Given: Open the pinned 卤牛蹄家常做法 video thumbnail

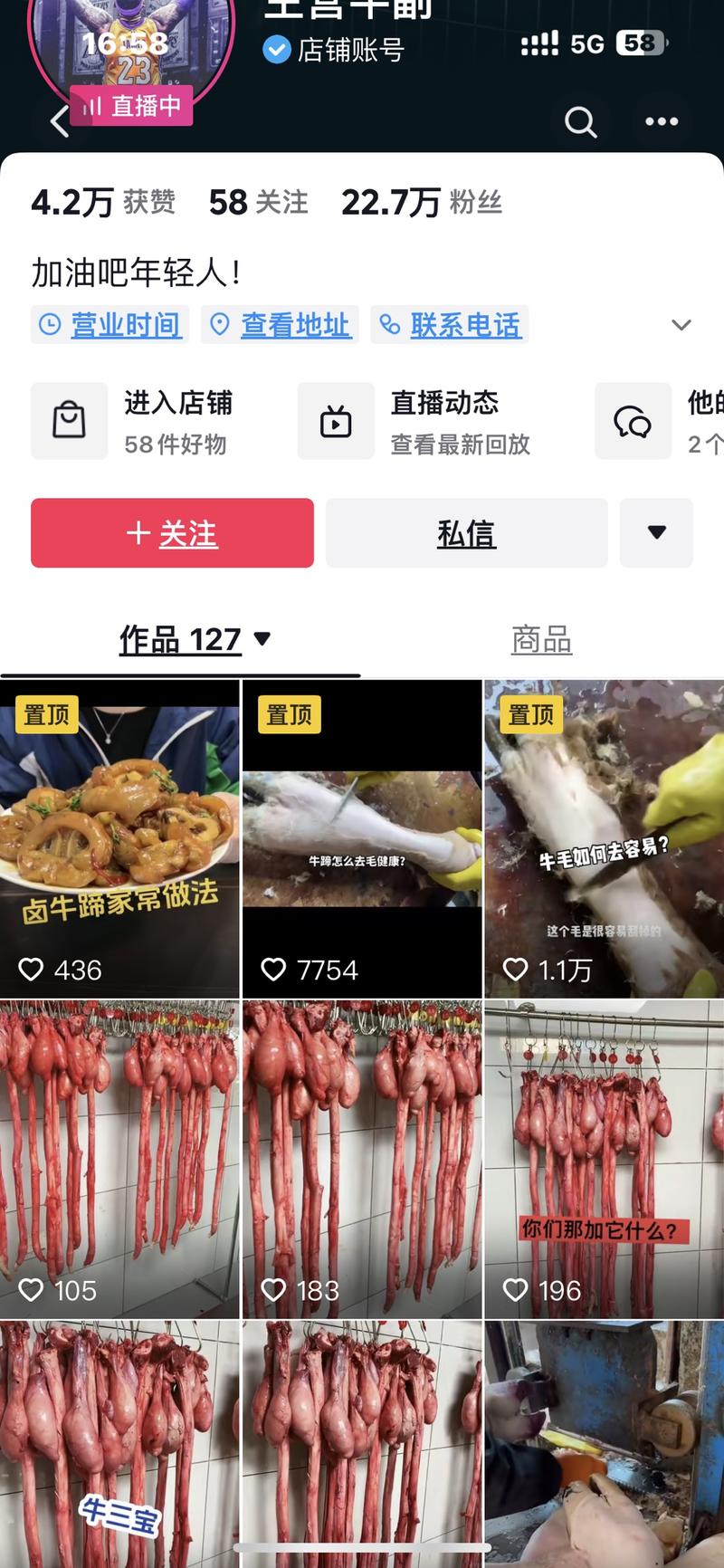Looking at the screenshot, I should (x=120, y=833).
